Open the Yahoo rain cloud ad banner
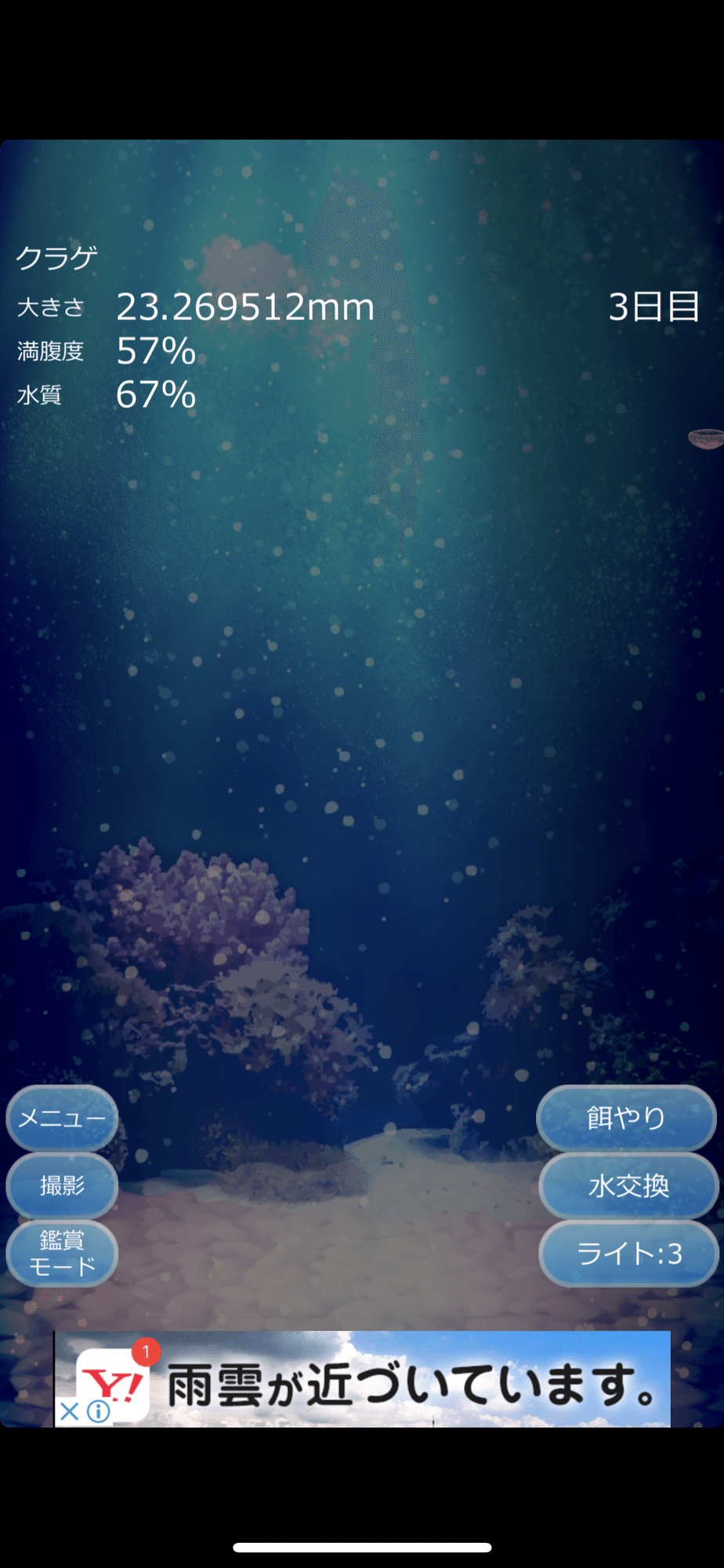The height and width of the screenshot is (1568, 724). (x=407, y=1385)
